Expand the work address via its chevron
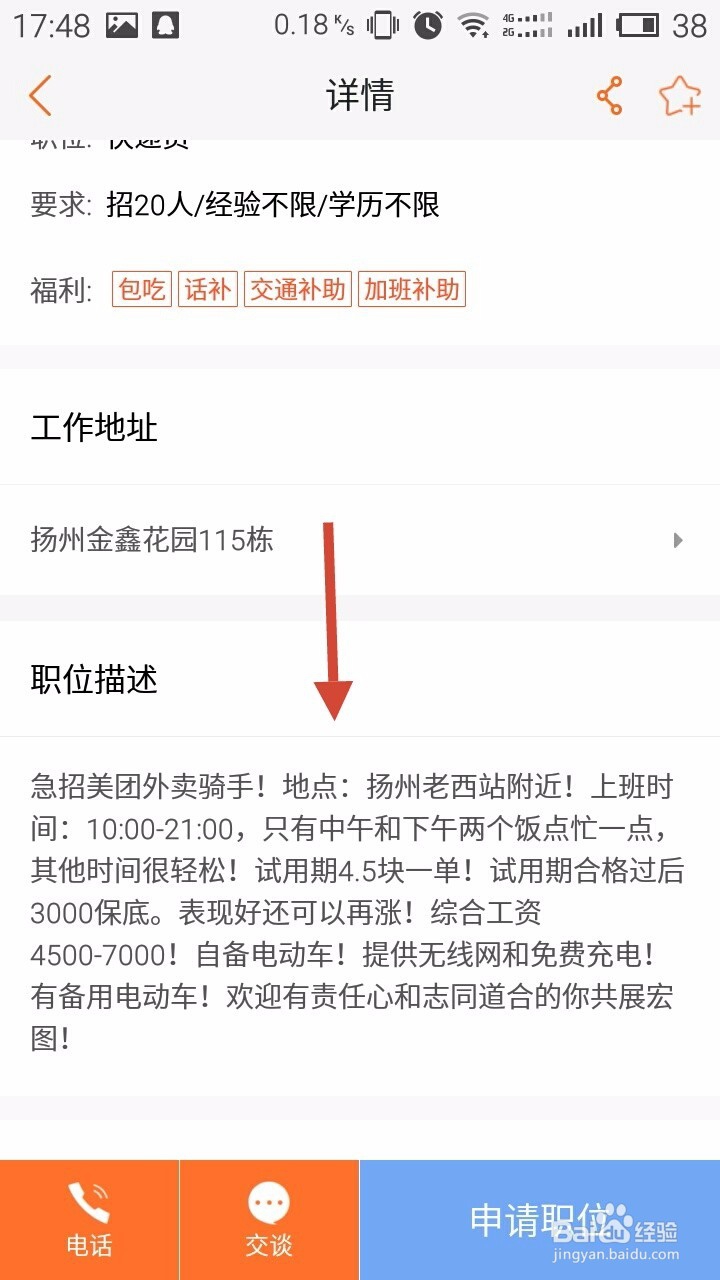This screenshot has height=1280, width=720. click(x=678, y=540)
